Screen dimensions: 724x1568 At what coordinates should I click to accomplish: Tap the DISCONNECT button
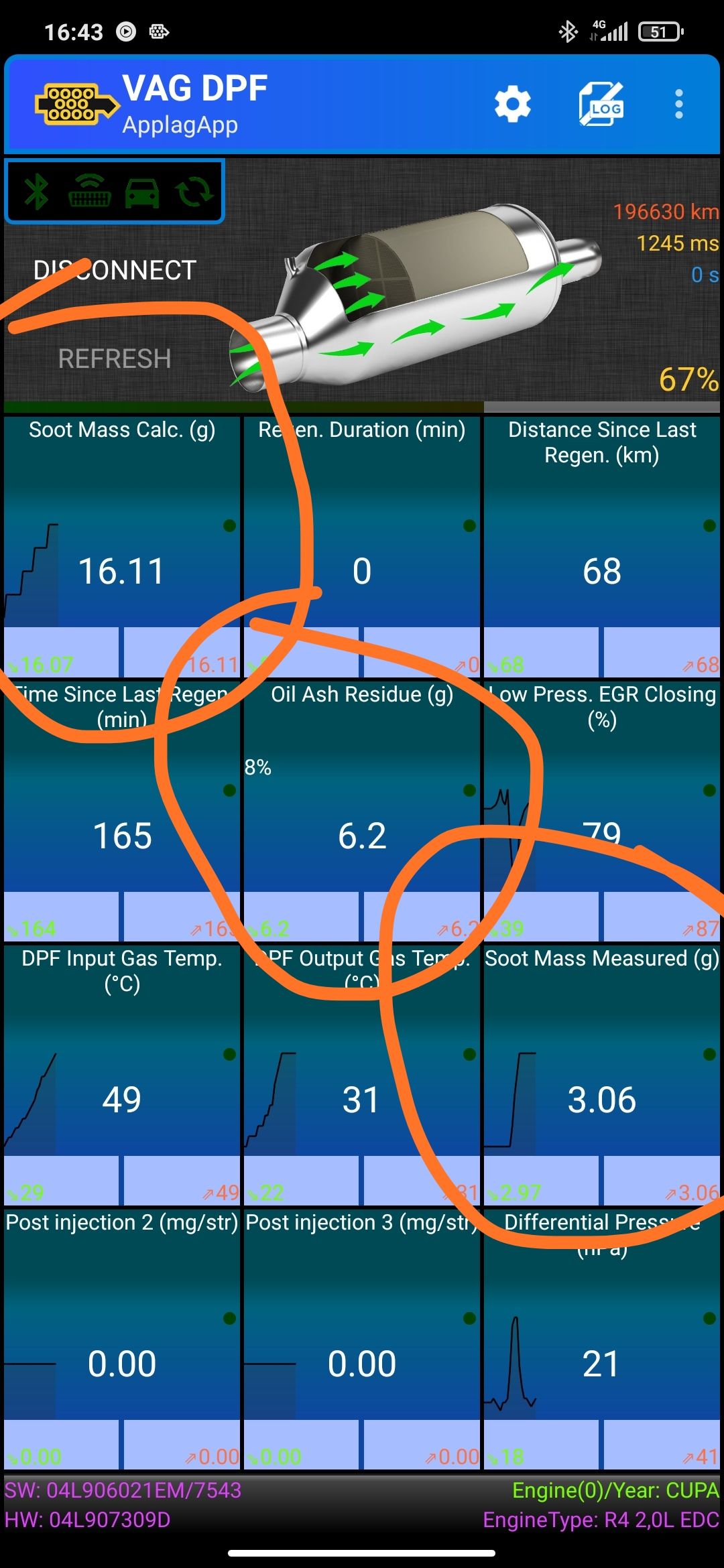click(115, 271)
